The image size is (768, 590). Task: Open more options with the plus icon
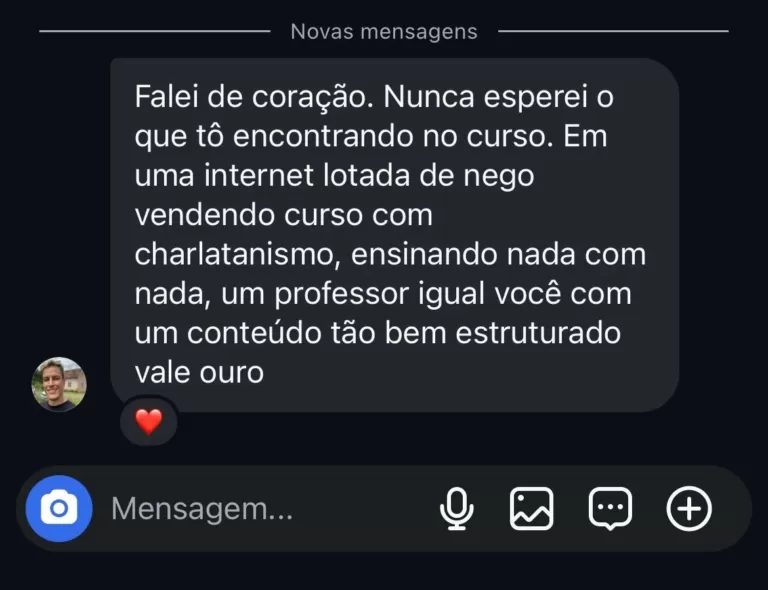[689, 509]
